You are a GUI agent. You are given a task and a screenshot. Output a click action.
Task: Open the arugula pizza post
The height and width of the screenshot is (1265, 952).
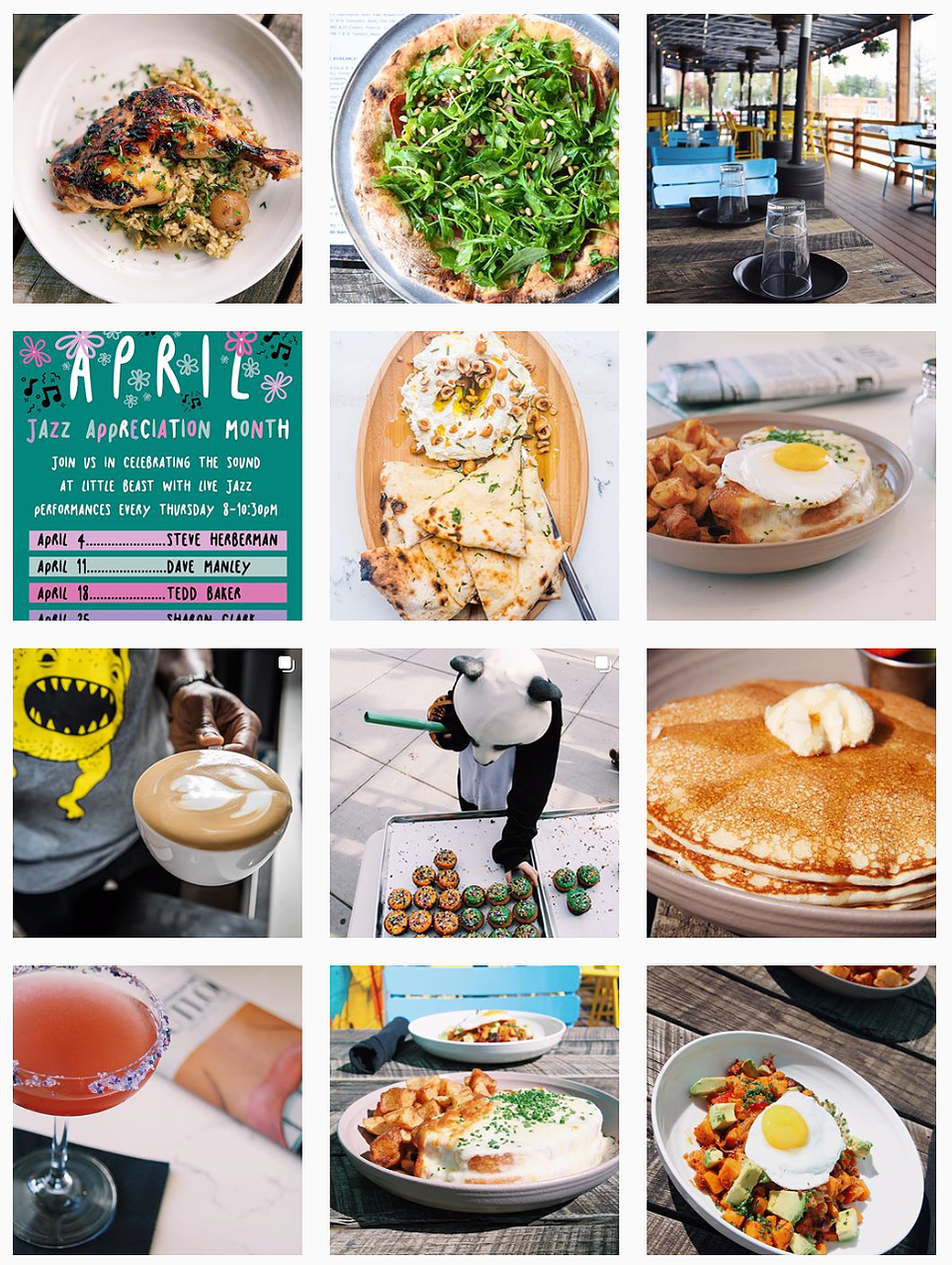(x=475, y=158)
